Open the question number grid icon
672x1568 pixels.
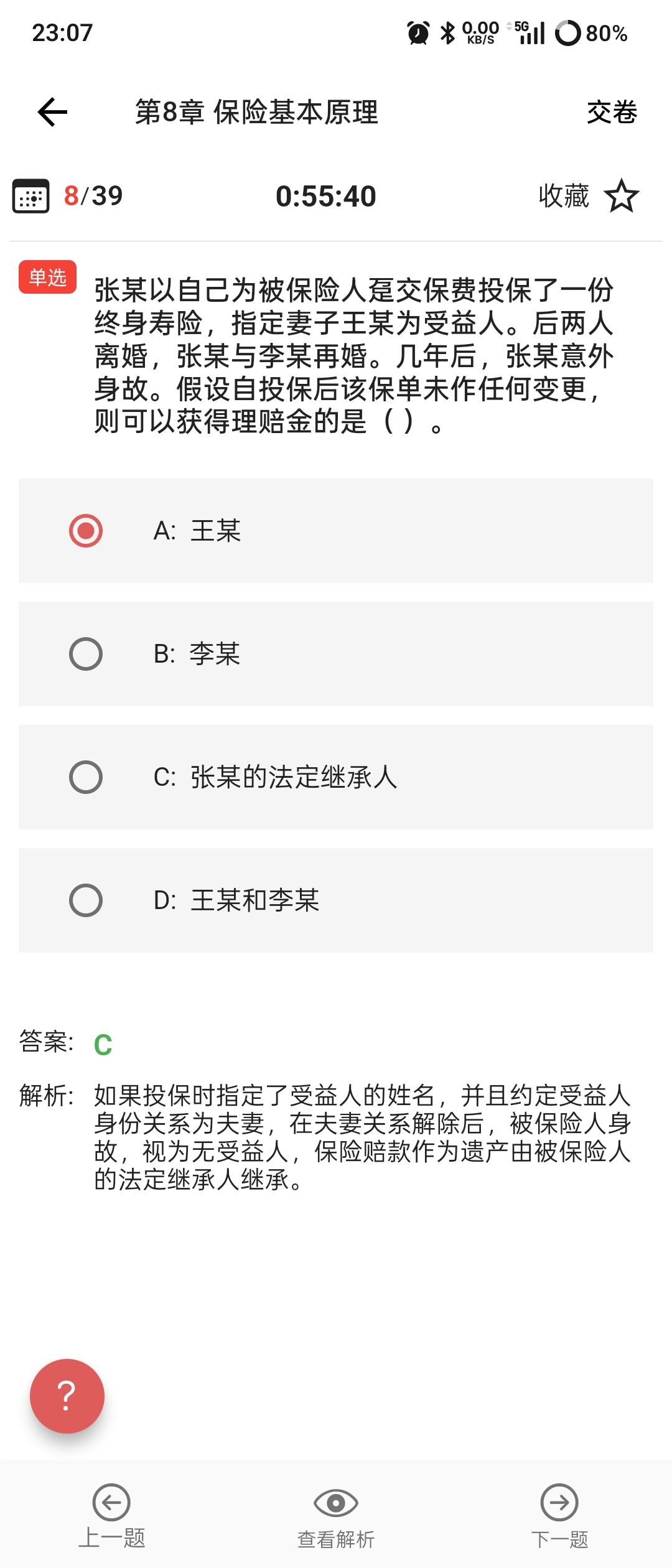[x=31, y=196]
